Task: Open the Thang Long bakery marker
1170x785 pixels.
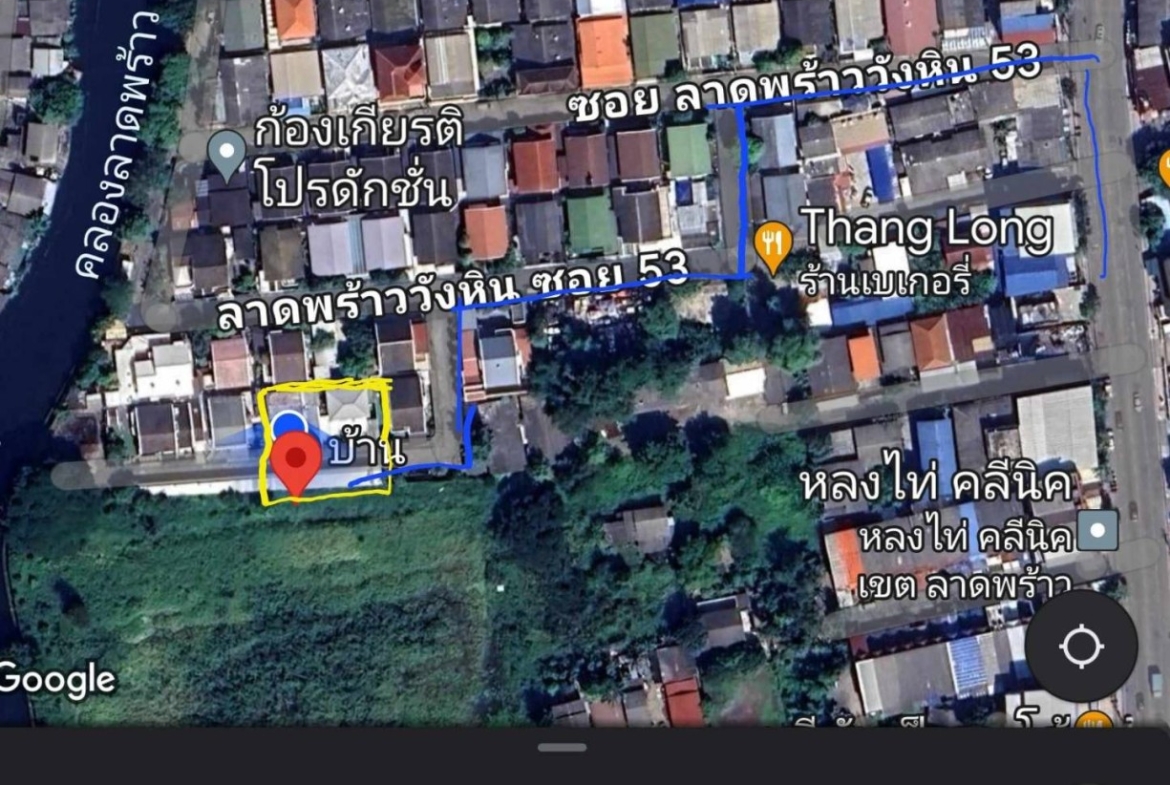Action: coord(772,245)
